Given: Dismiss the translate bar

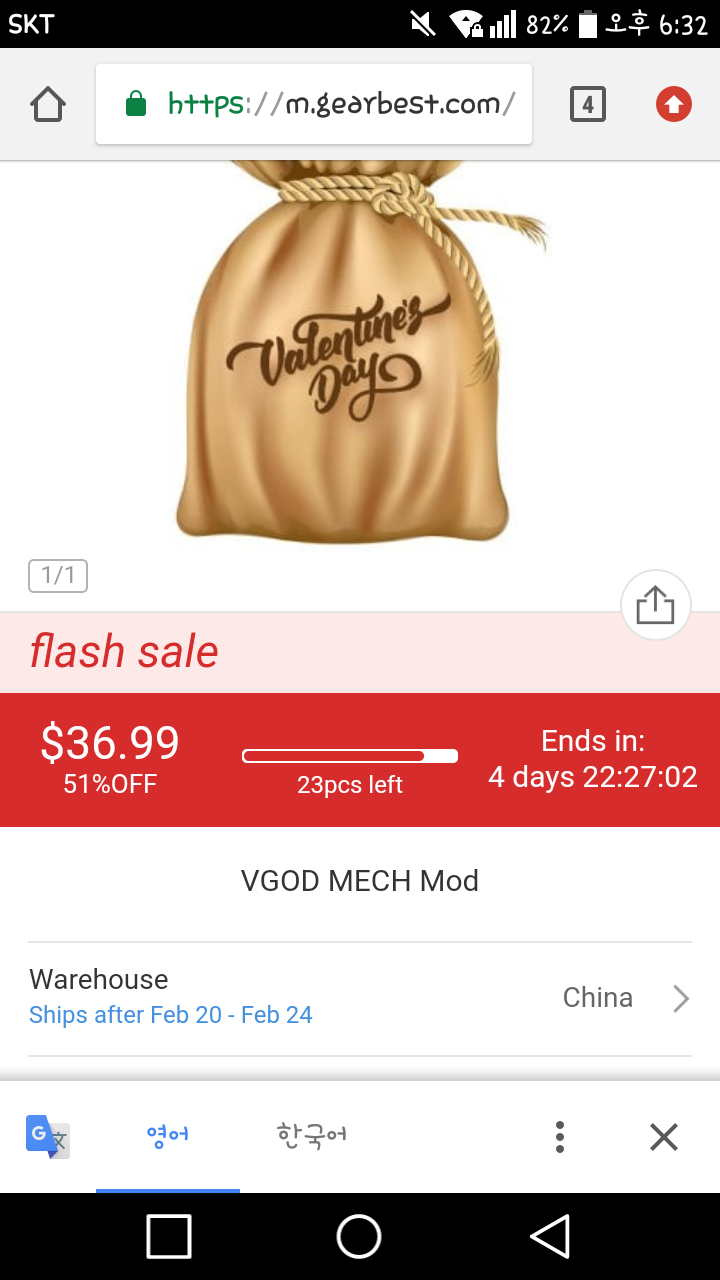Looking at the screenshot, I should coord(664,1137).
